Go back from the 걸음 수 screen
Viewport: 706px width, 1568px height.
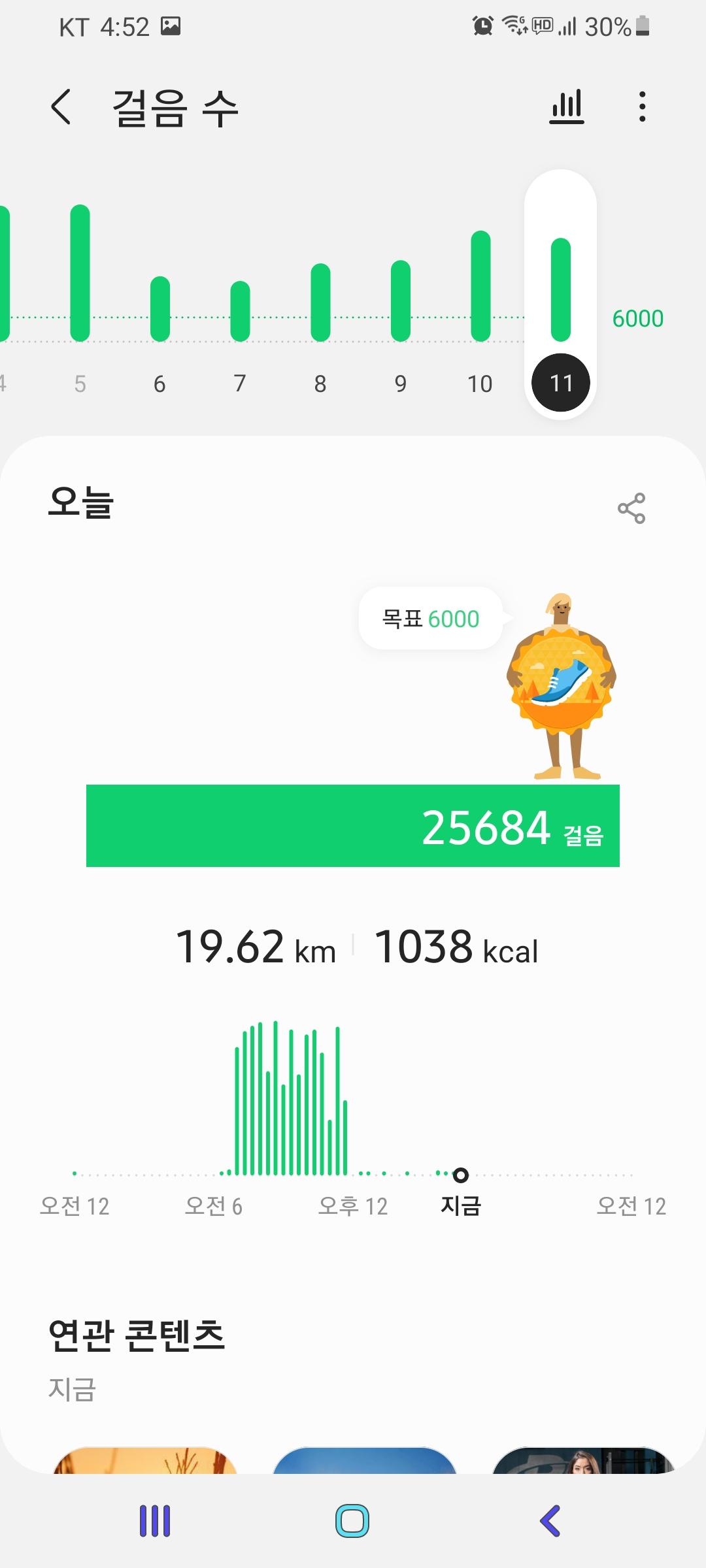click(x=61, y=107)
